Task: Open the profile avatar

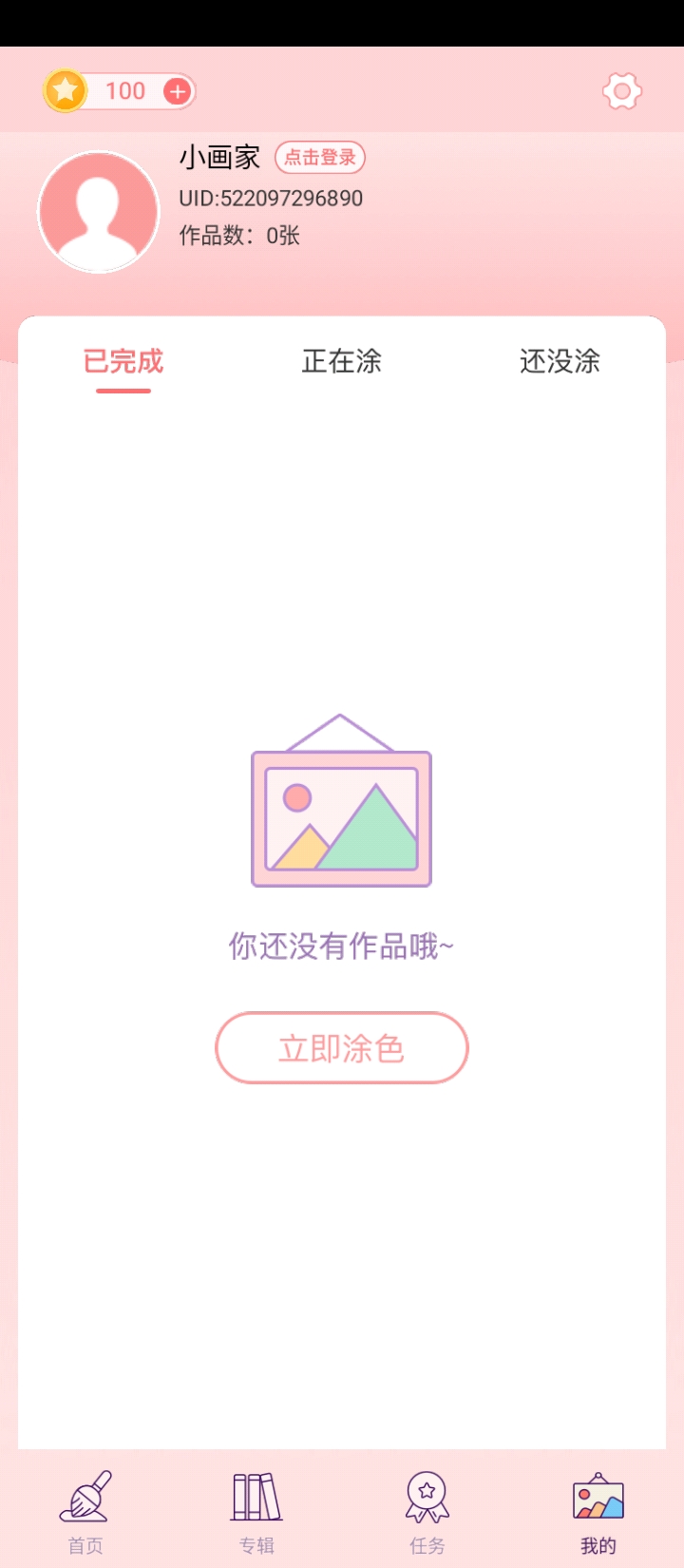Action: tap(99, 213)
